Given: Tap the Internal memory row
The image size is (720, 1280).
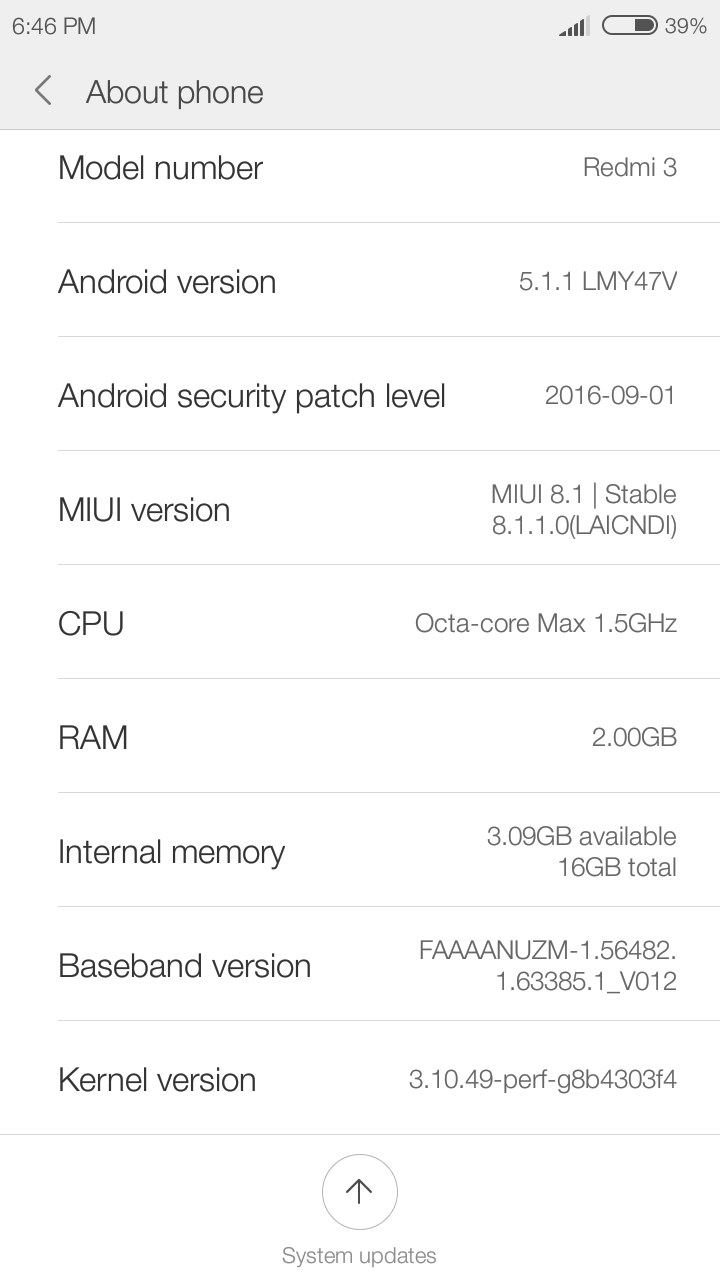Looking at the screenshot, I should (360, 851).
